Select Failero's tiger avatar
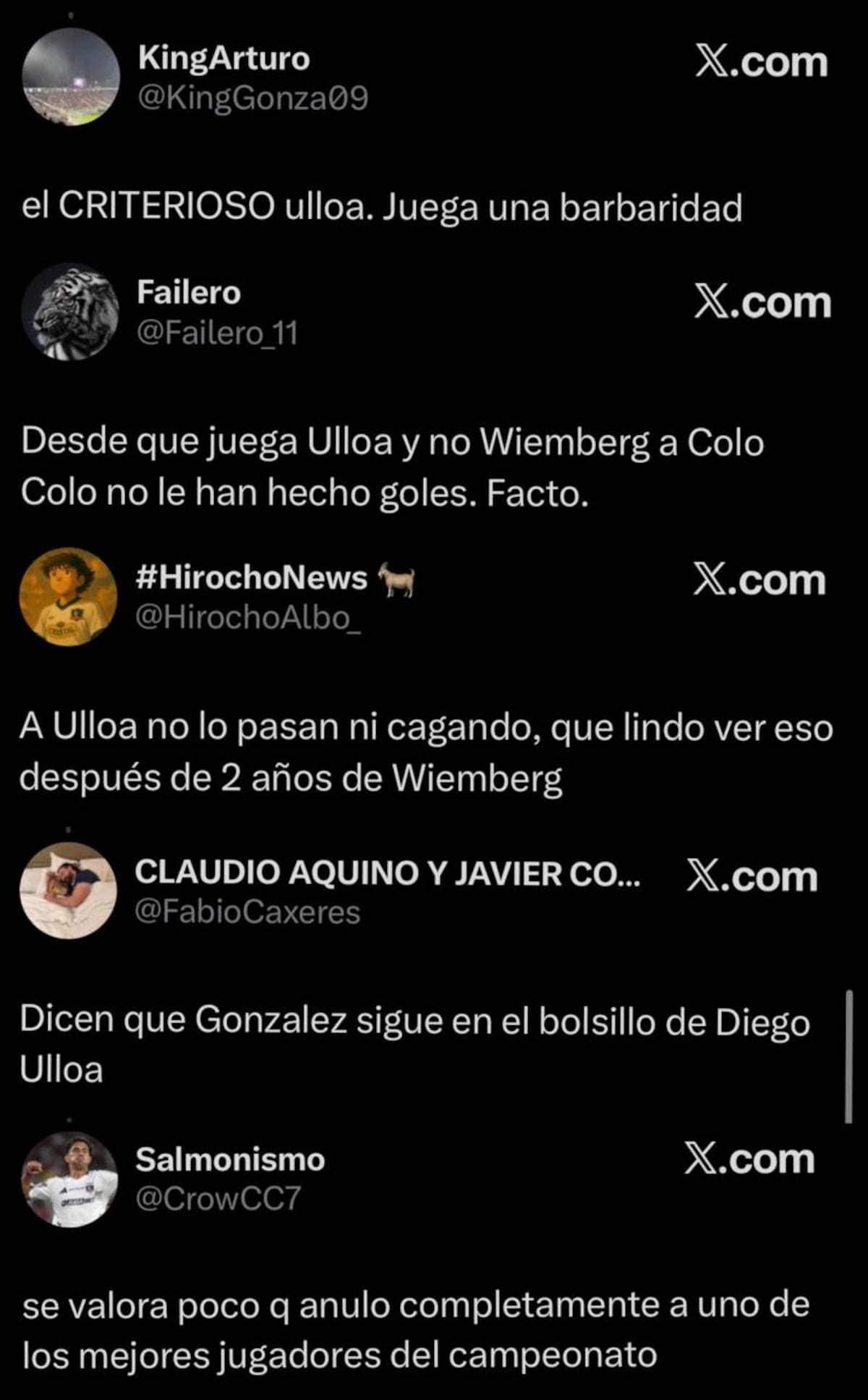This screenshot has height=1400, width=868. pyautogui.click(x=72, y=313)
